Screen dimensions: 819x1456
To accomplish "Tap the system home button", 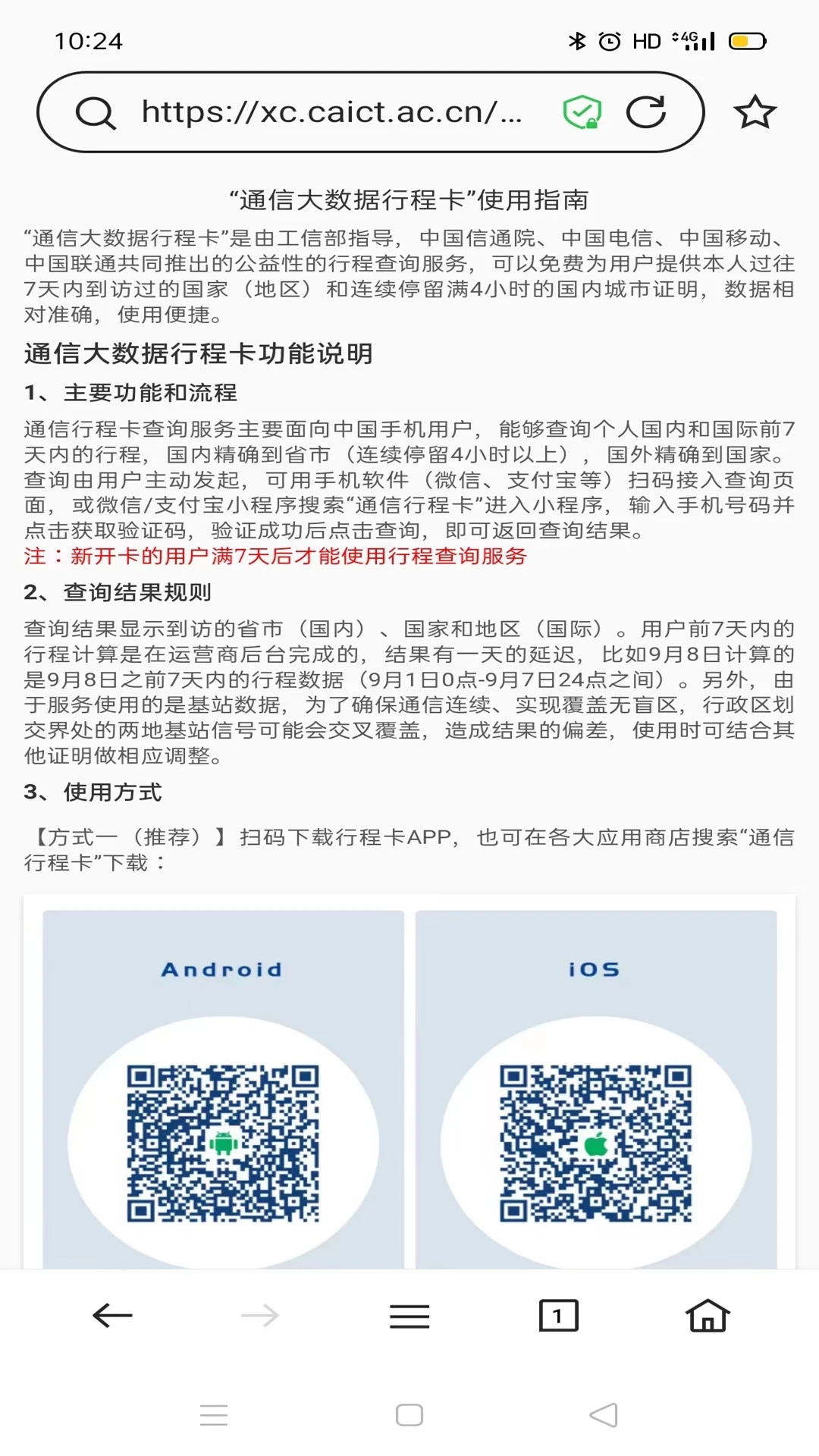I will click(x=409, y=1415).
